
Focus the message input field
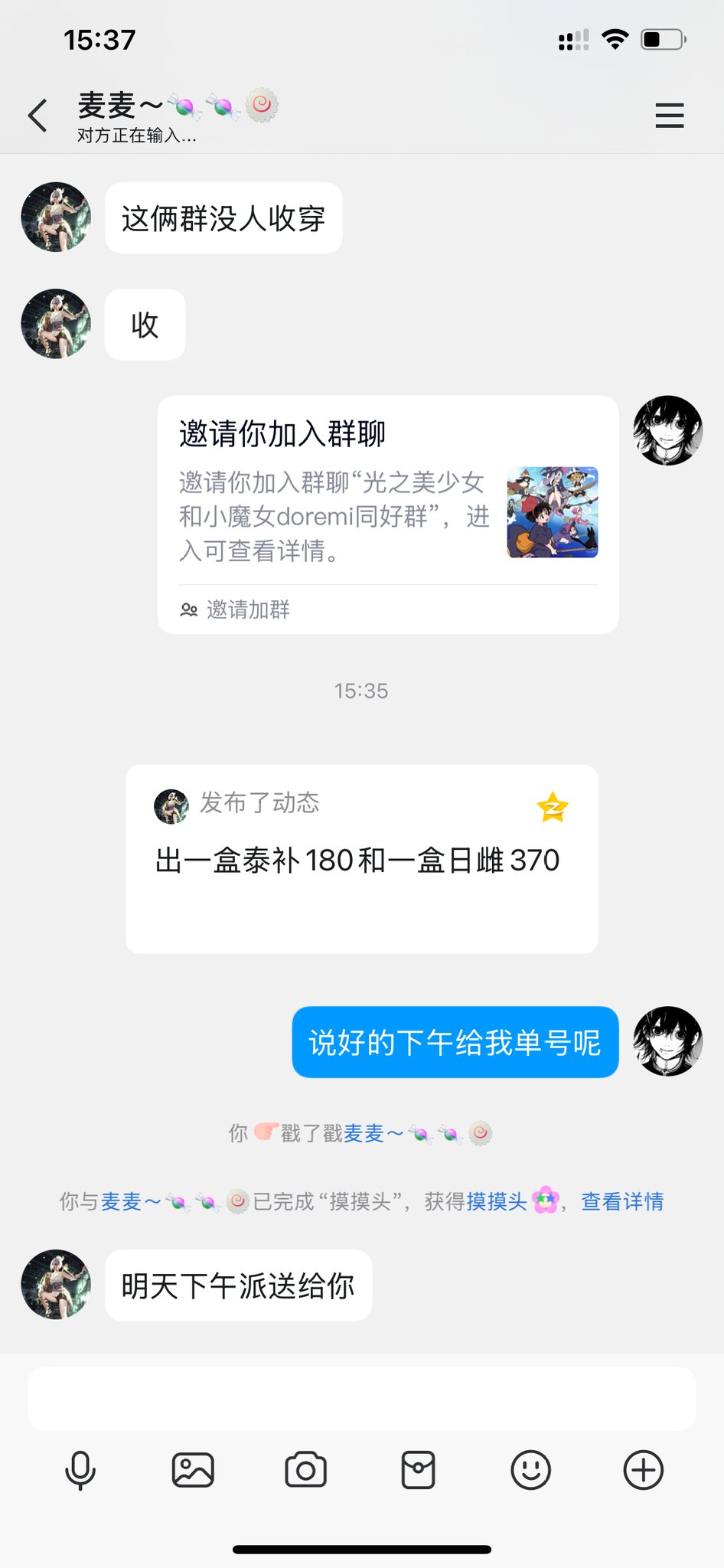click(361, 1399)
